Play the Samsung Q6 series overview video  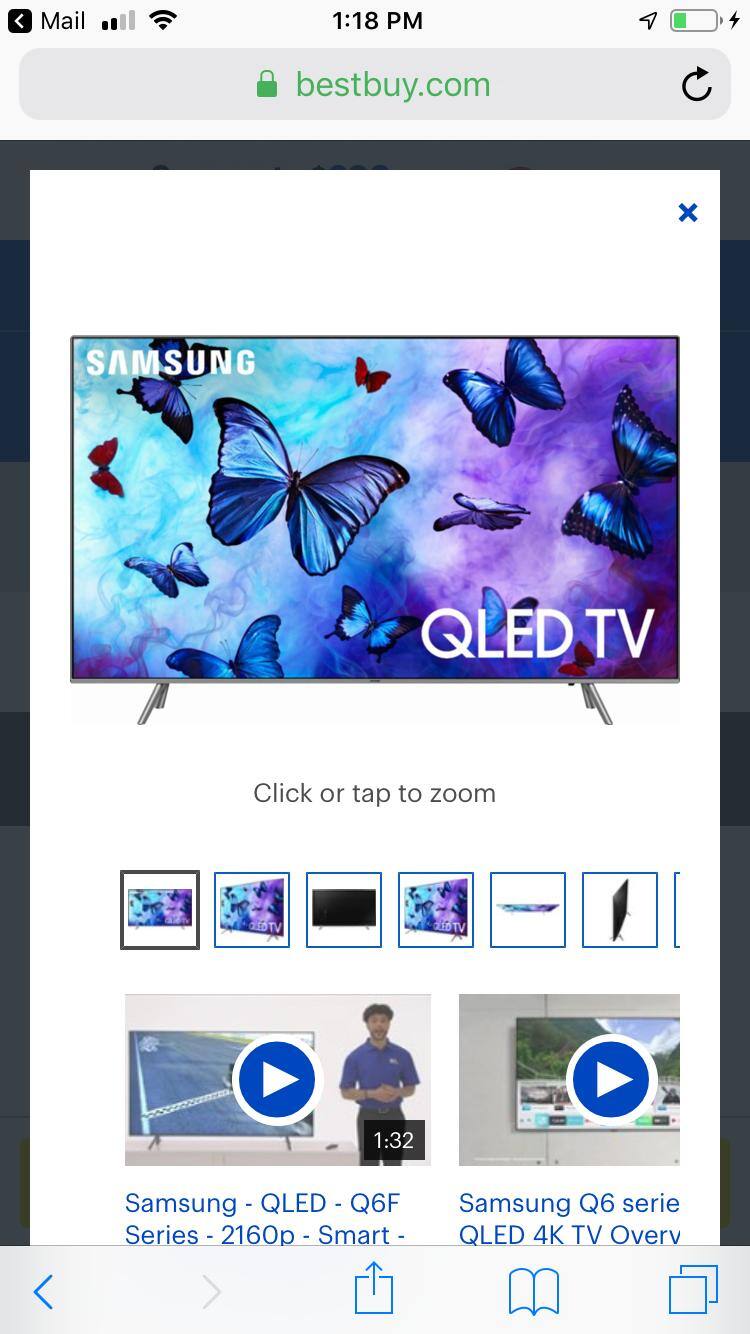(610, 1080)
